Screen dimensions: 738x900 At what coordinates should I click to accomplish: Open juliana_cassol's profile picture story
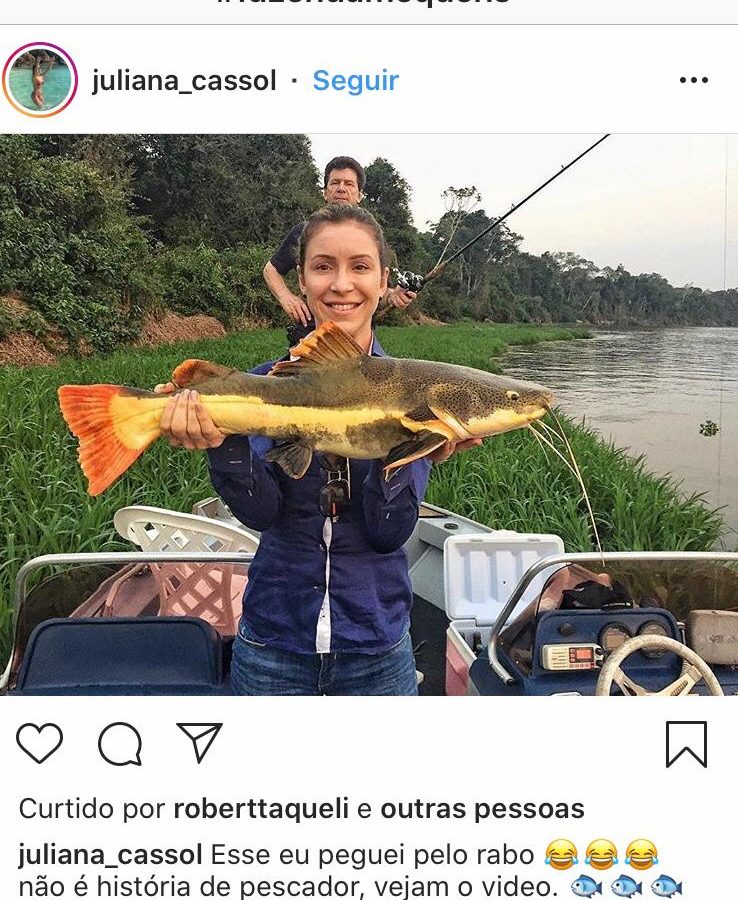(40, 80)
